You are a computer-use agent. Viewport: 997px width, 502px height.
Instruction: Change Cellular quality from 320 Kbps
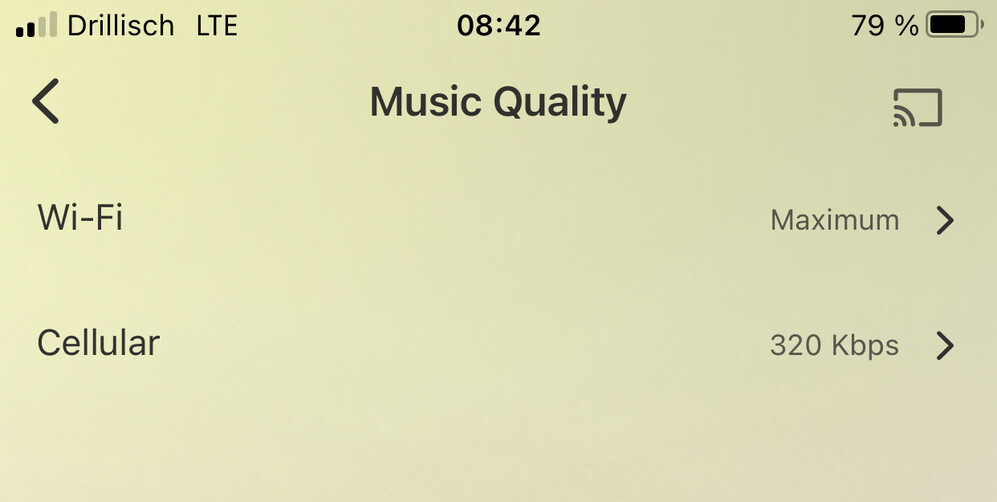point(497,345)
